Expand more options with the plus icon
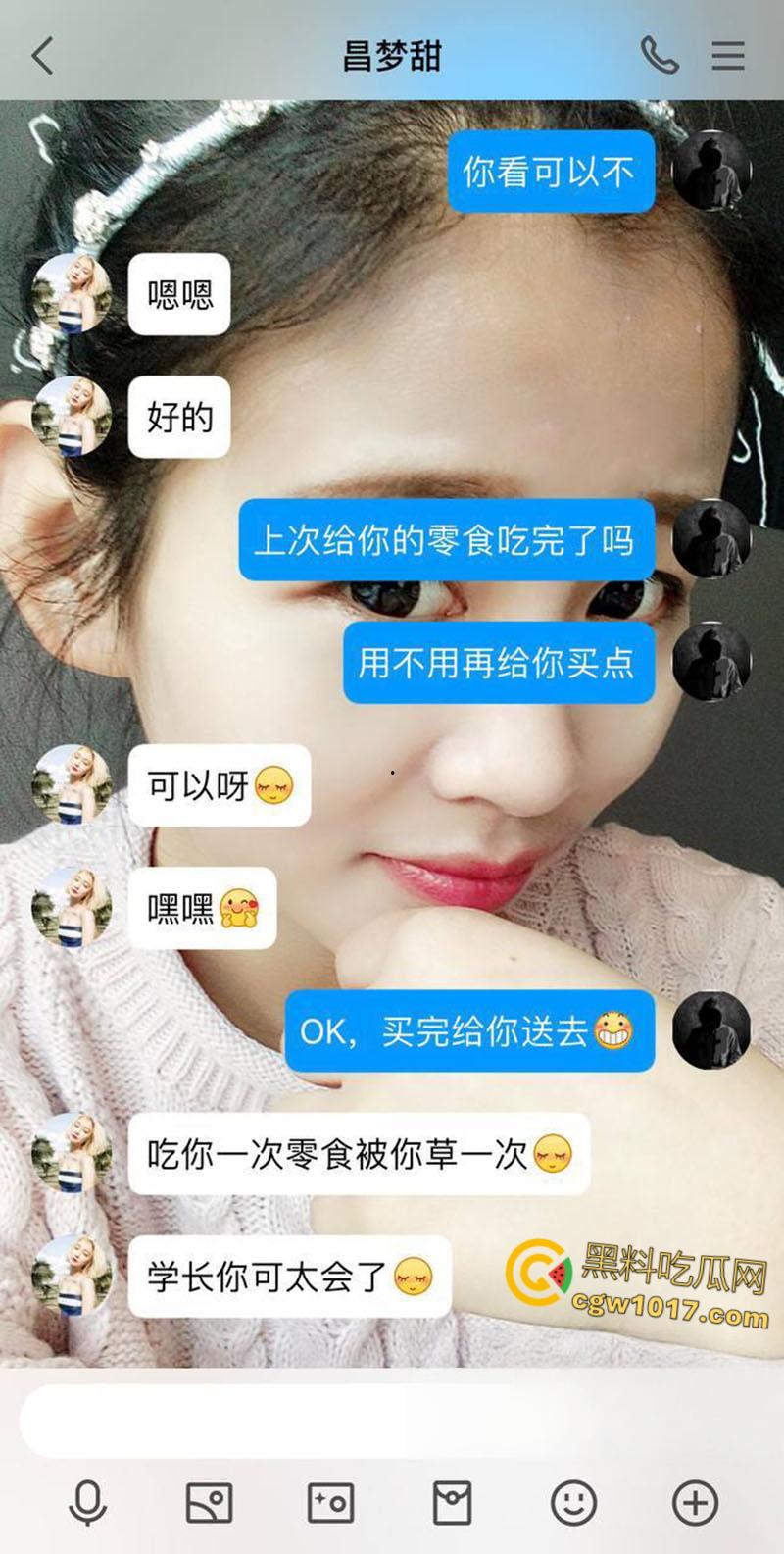The width and height of the screenshot is (784, 1554). coord(695,1502)
